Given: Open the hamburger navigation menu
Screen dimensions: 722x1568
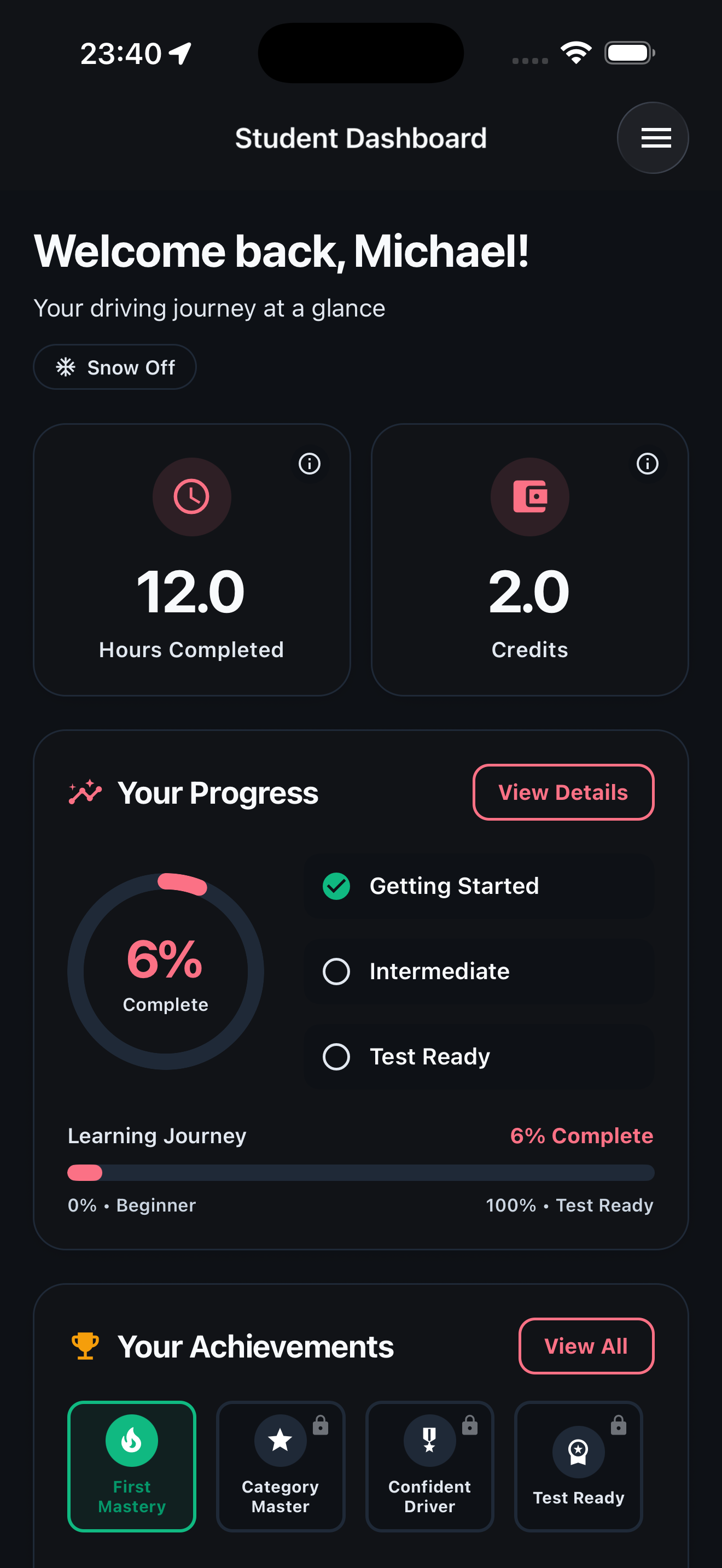Looking at the screenshot, I should (x=652, y=138).
